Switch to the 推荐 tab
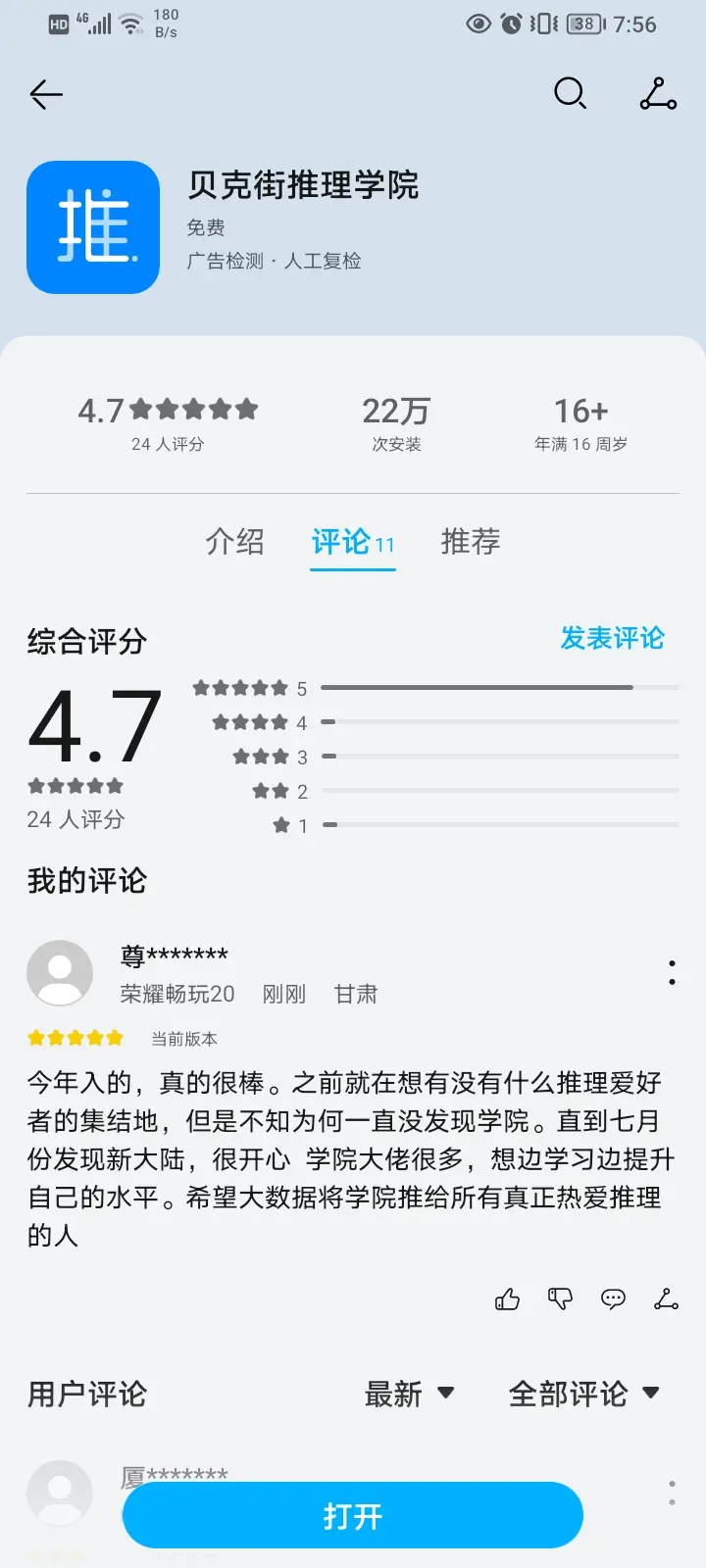706x1568 pixels. click(471, 542)
